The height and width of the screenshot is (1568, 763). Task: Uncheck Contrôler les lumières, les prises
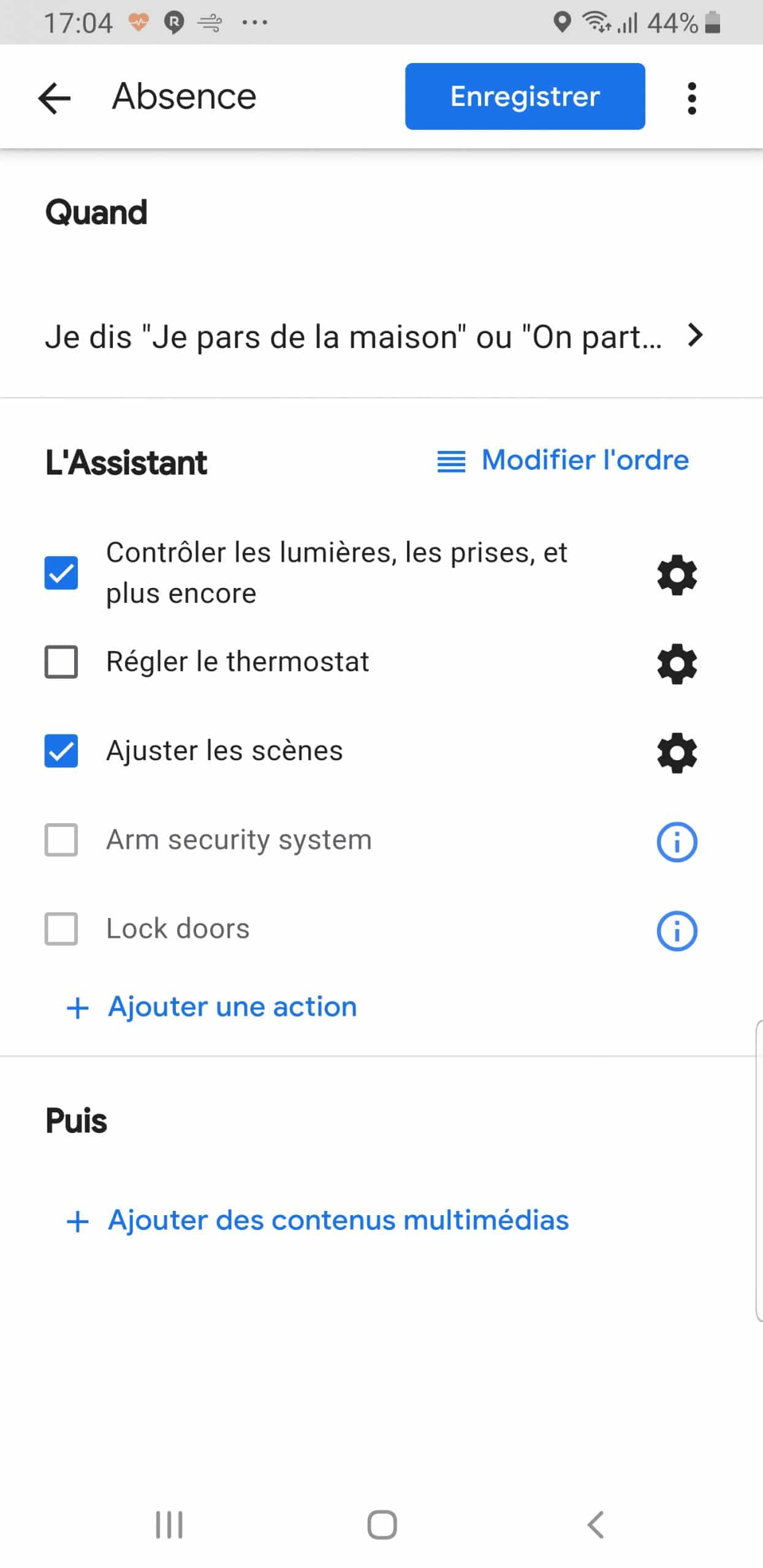pos(61,573)
